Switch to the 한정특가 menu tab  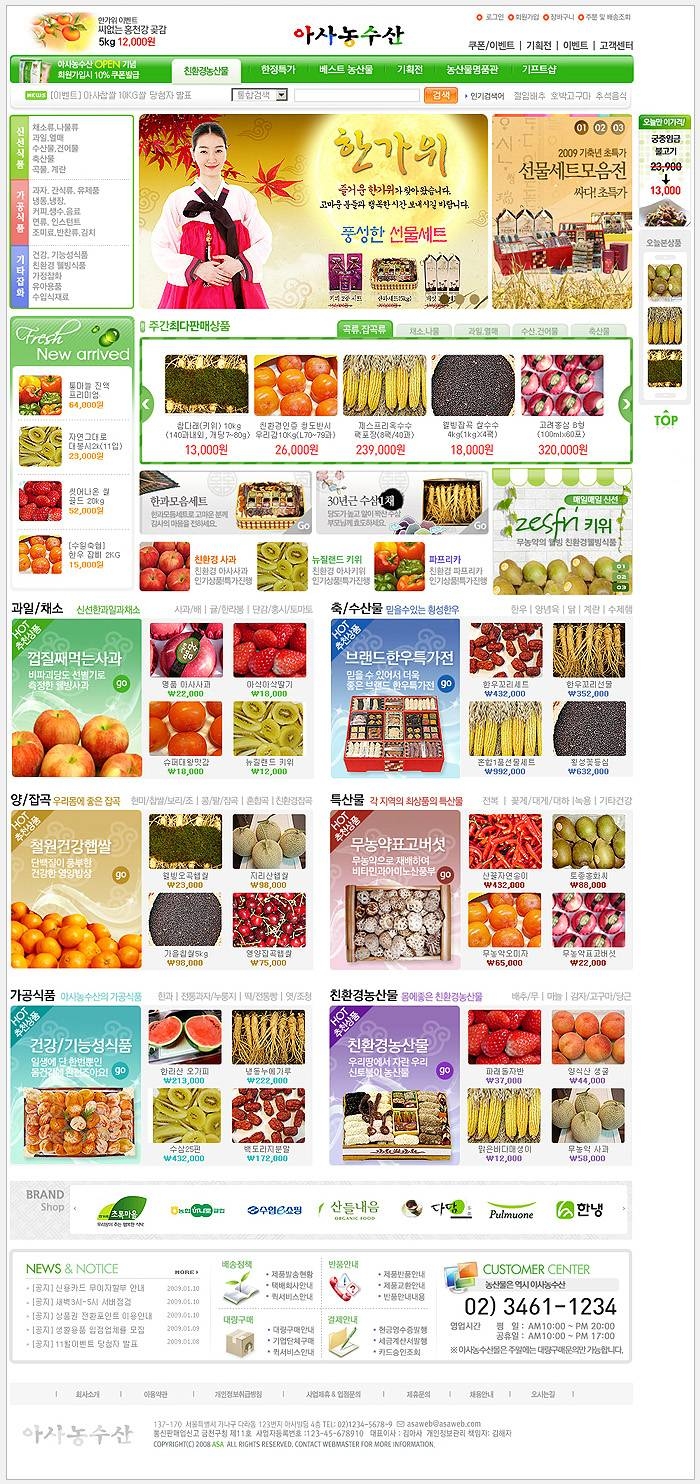point(277,70)
